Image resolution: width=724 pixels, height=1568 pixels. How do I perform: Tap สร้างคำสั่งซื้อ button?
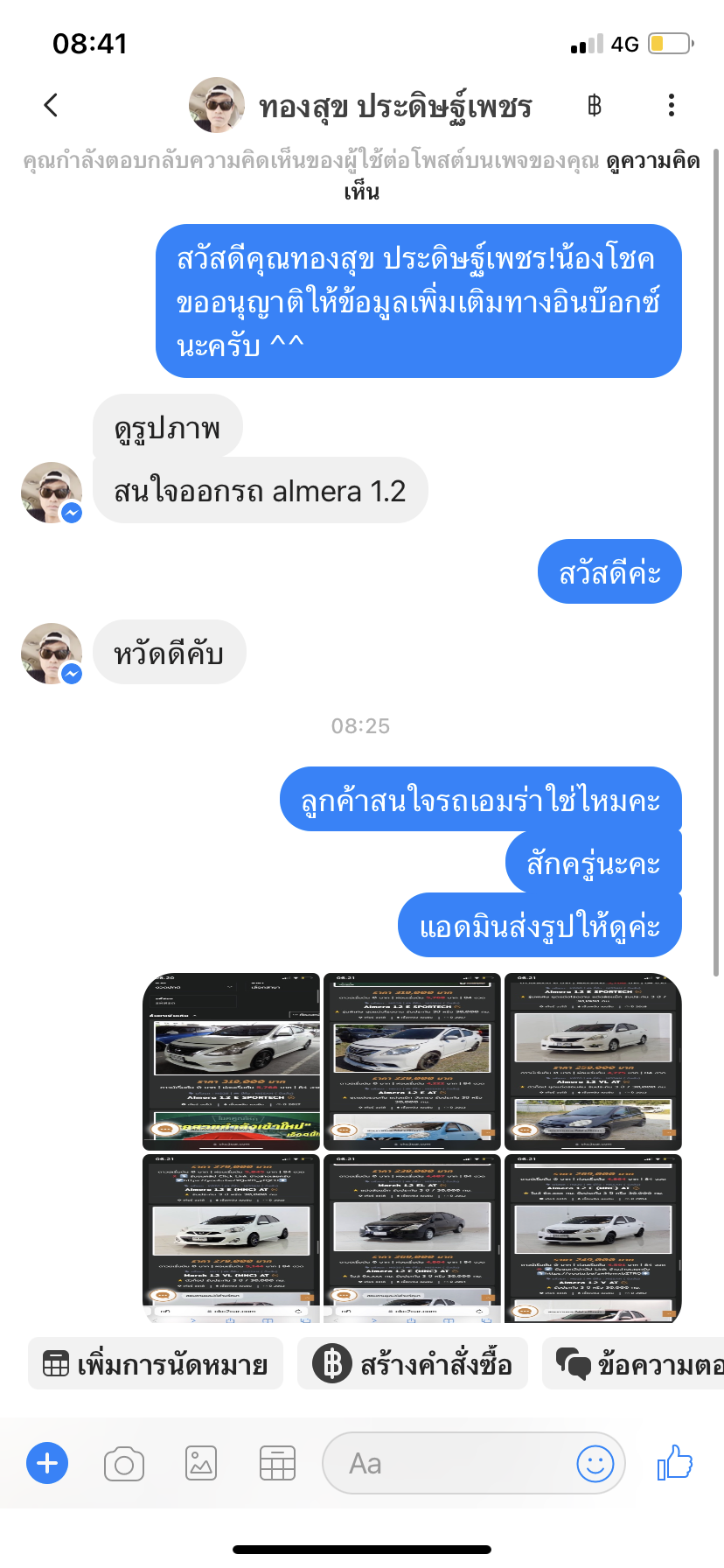413,1363
